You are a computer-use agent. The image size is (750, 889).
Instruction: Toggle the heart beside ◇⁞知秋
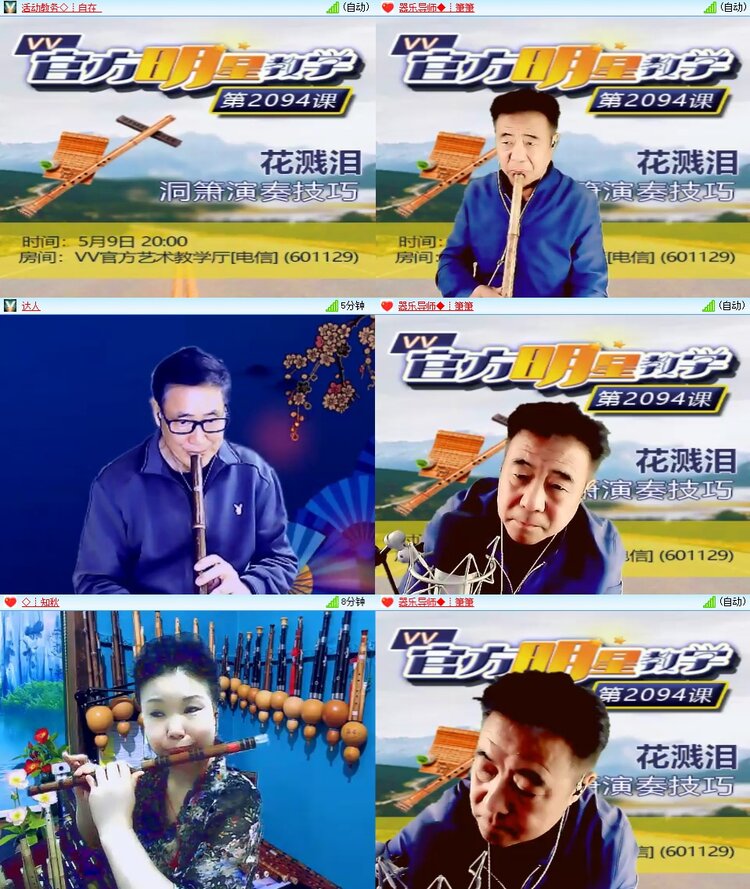coord(8,602)
